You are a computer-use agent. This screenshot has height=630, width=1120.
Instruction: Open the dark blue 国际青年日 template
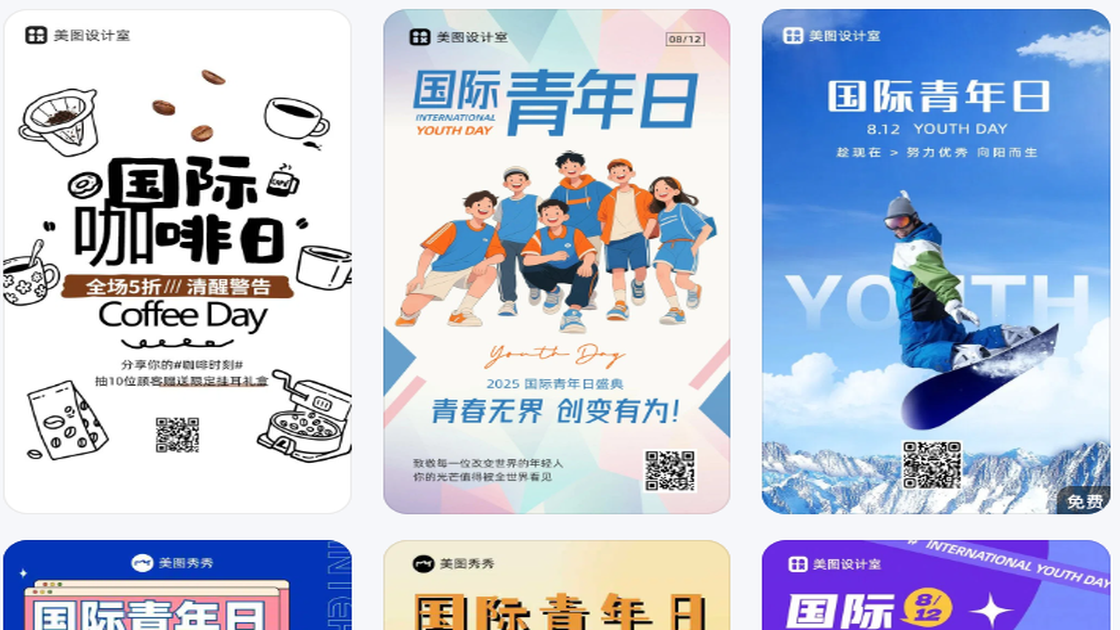tap(177, 588)
